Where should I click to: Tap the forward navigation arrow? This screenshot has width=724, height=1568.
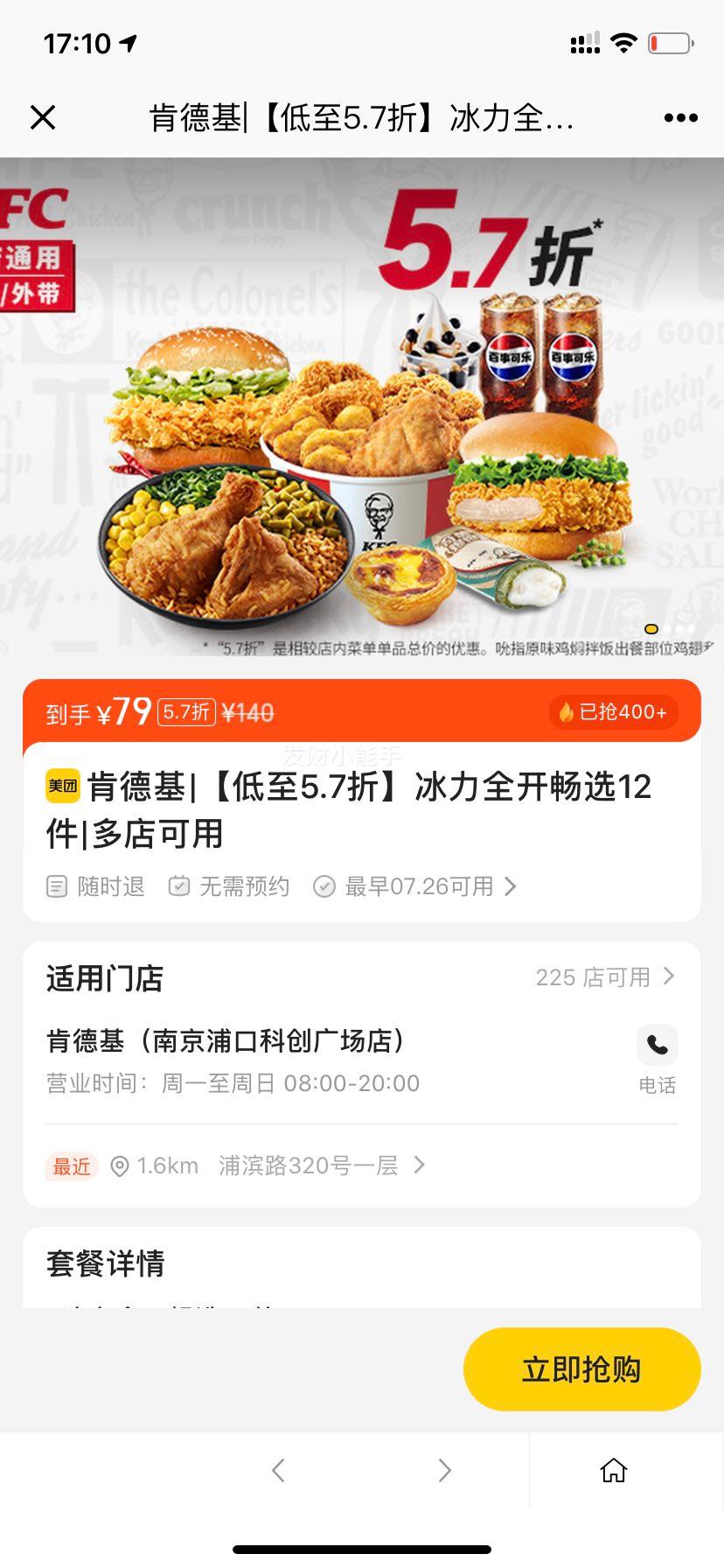click(444, 1472)
